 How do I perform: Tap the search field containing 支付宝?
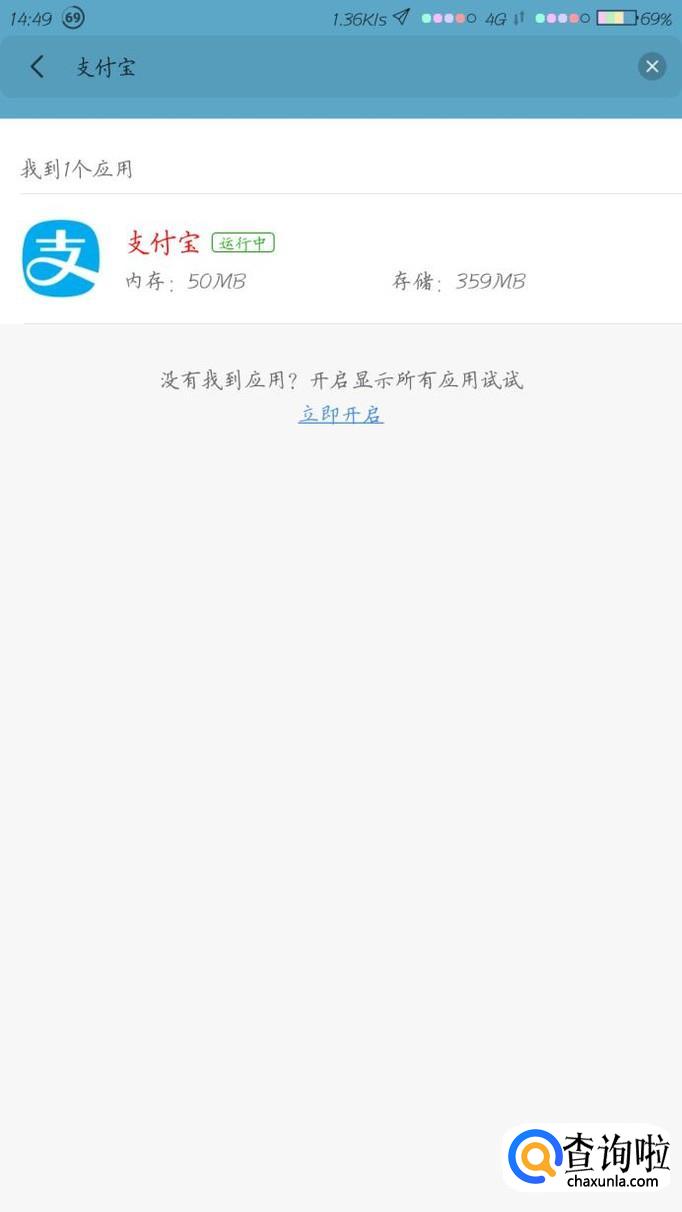click(x=340, y=67)
